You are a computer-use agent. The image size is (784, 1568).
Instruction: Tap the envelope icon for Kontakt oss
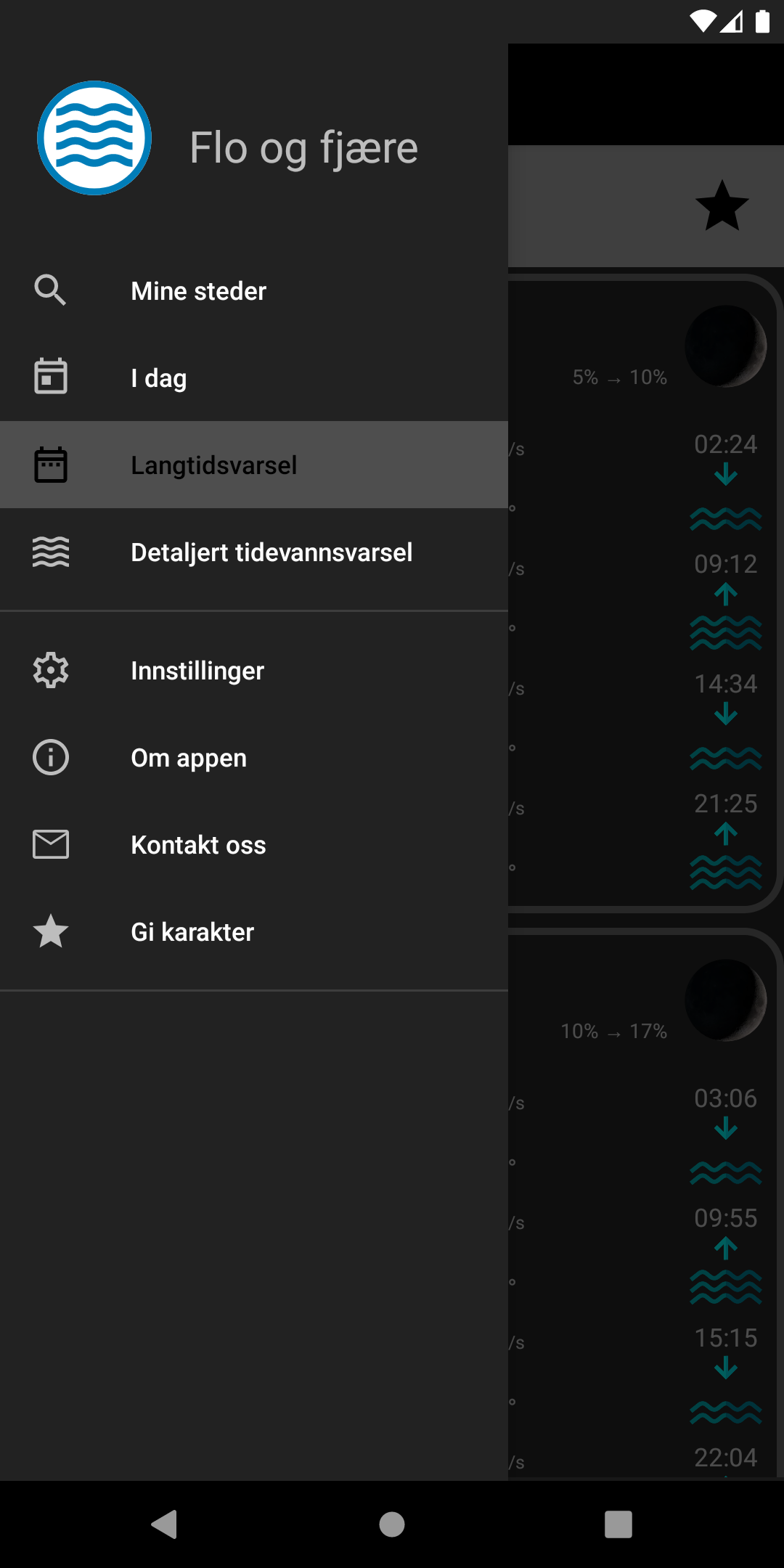[x=50, y=844]
